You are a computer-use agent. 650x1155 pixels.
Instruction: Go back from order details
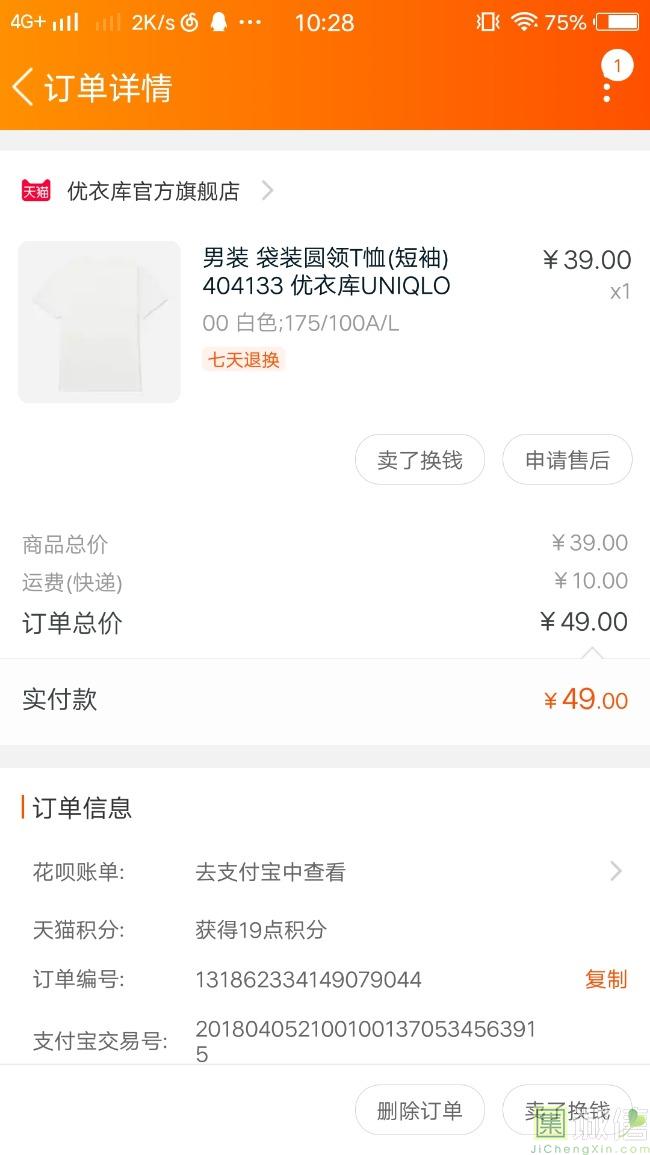[24, 87]
